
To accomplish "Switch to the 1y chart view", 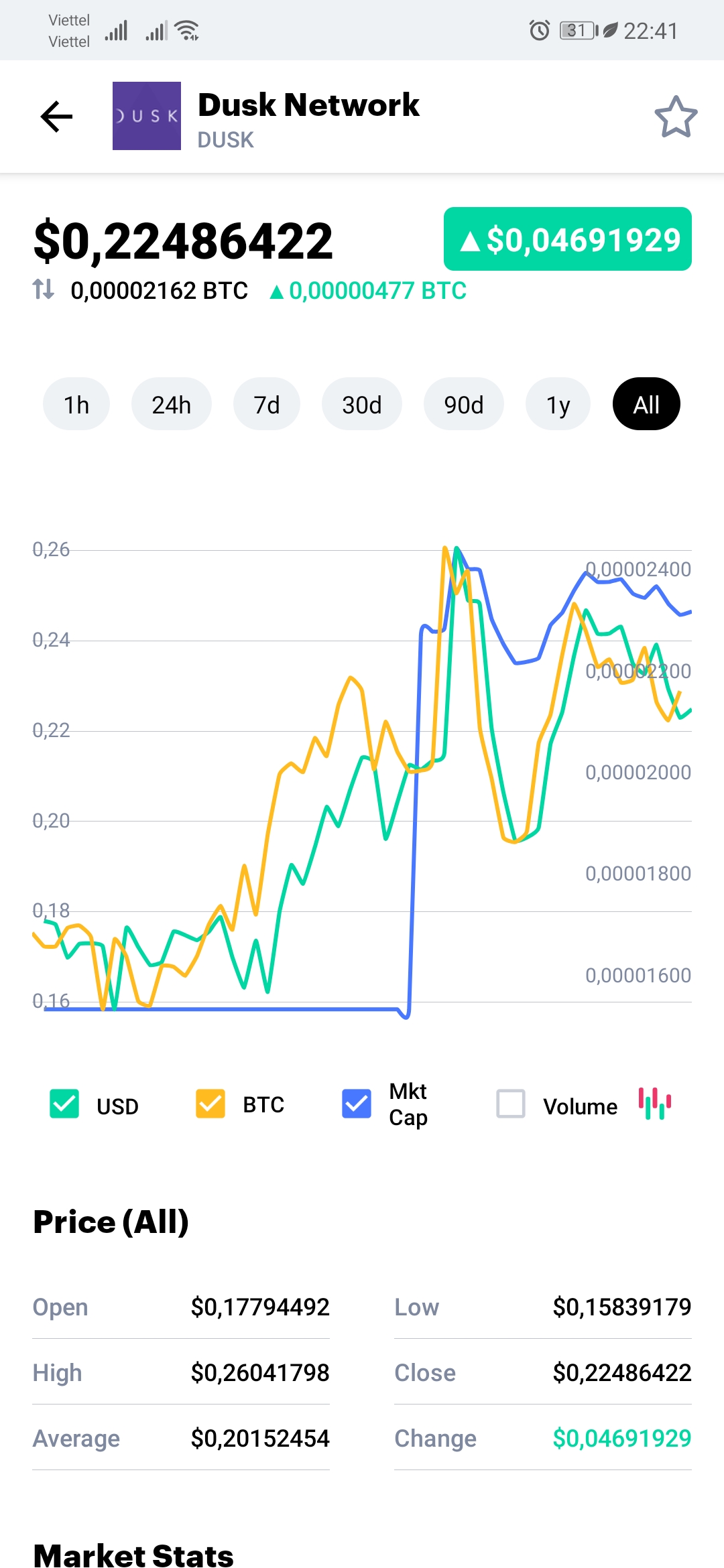I will 558,403.
